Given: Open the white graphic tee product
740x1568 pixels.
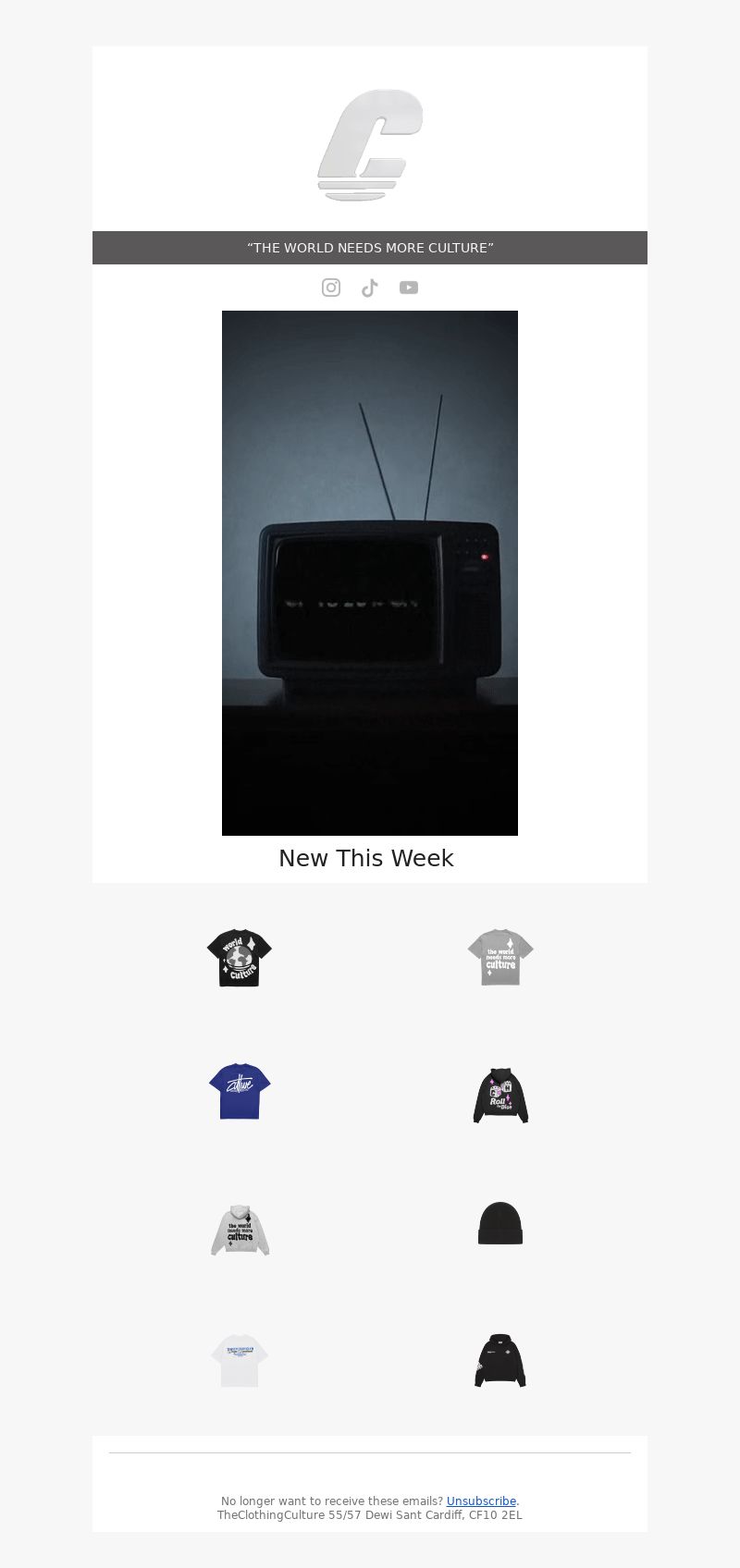Looking at the screenshot, I should (x=240, y=1361).
